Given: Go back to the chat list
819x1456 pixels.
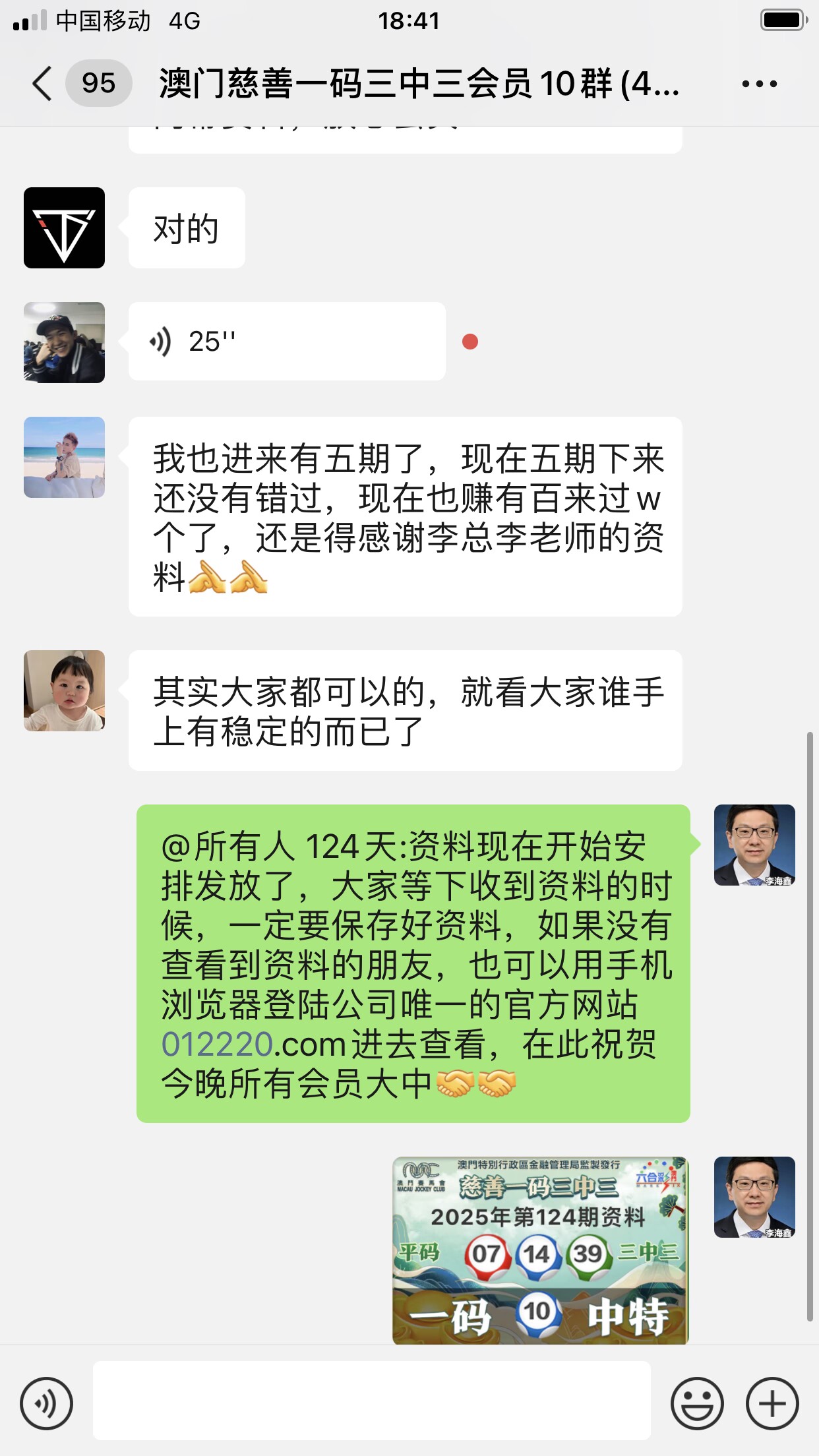Looking at the screenshot, I should (42, 84).
